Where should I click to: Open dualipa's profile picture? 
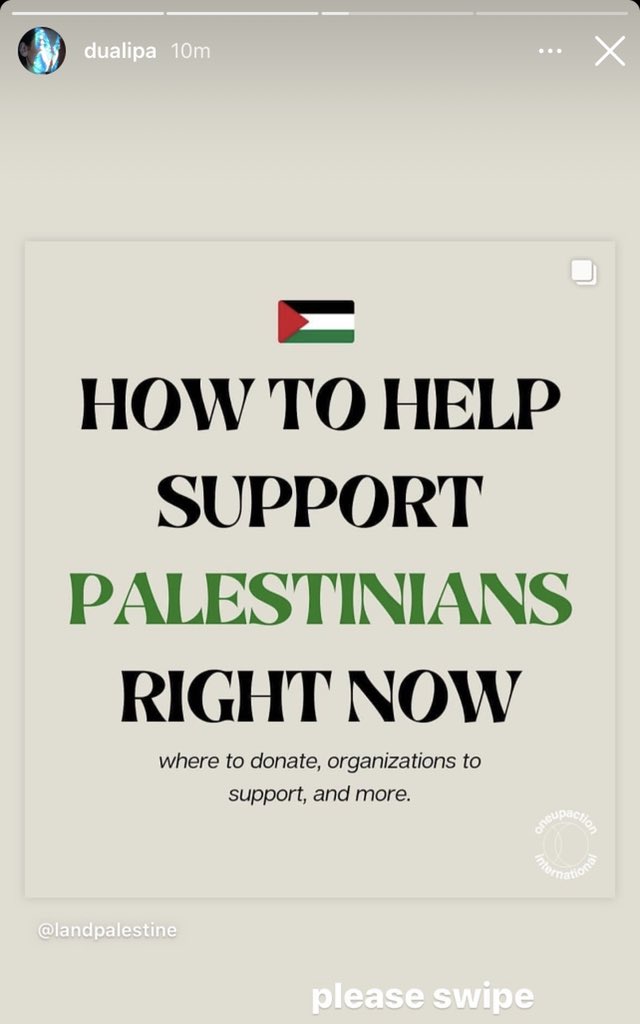point(42,51)
